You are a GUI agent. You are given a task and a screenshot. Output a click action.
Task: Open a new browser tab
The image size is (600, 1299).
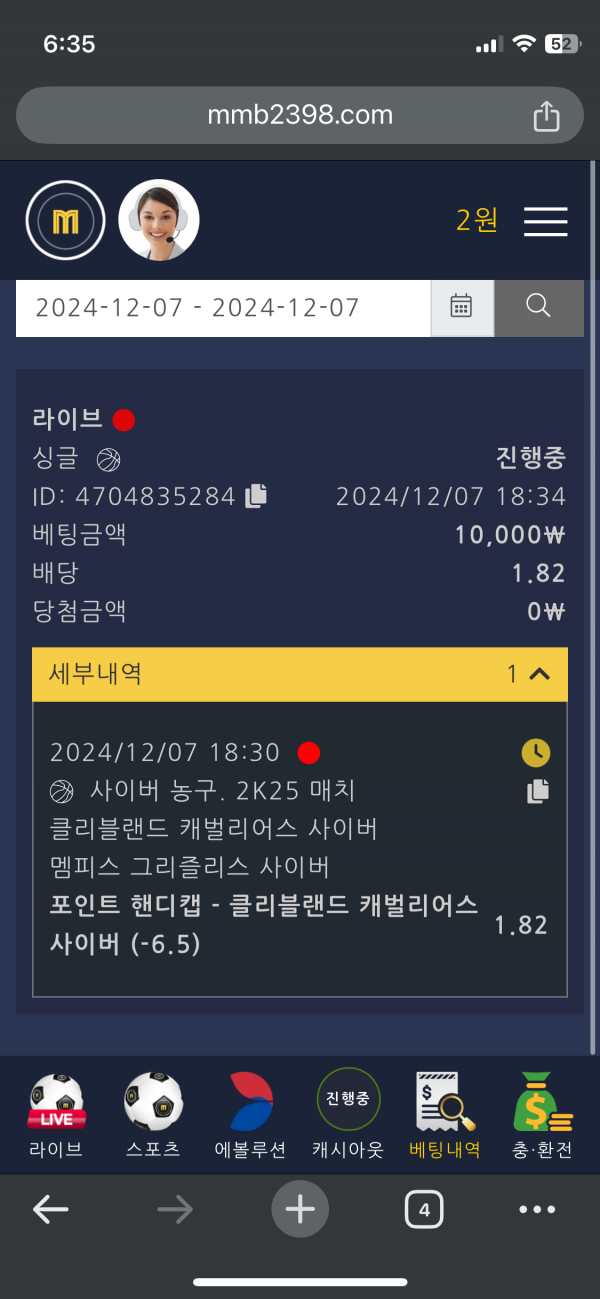click(x=300, y=1210)
